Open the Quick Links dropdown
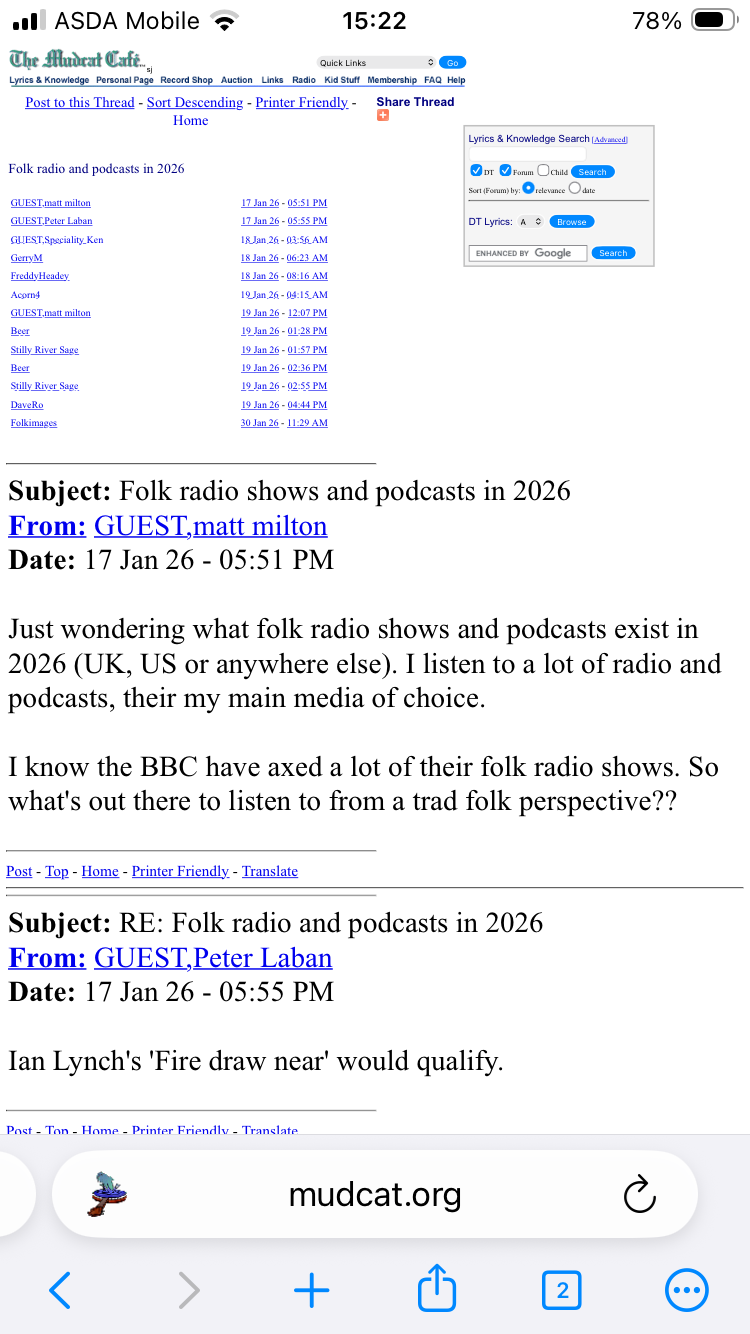 [x=376, y=62]
